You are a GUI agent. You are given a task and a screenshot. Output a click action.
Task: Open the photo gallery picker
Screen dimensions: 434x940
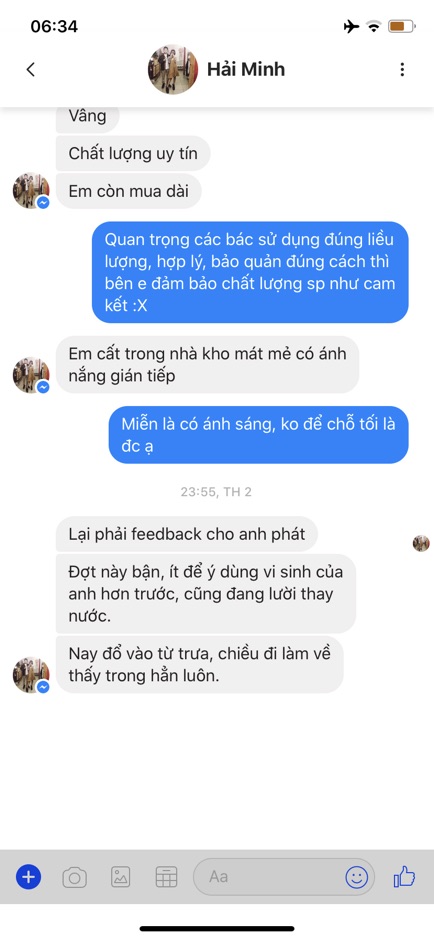click(x=120, y=878)
